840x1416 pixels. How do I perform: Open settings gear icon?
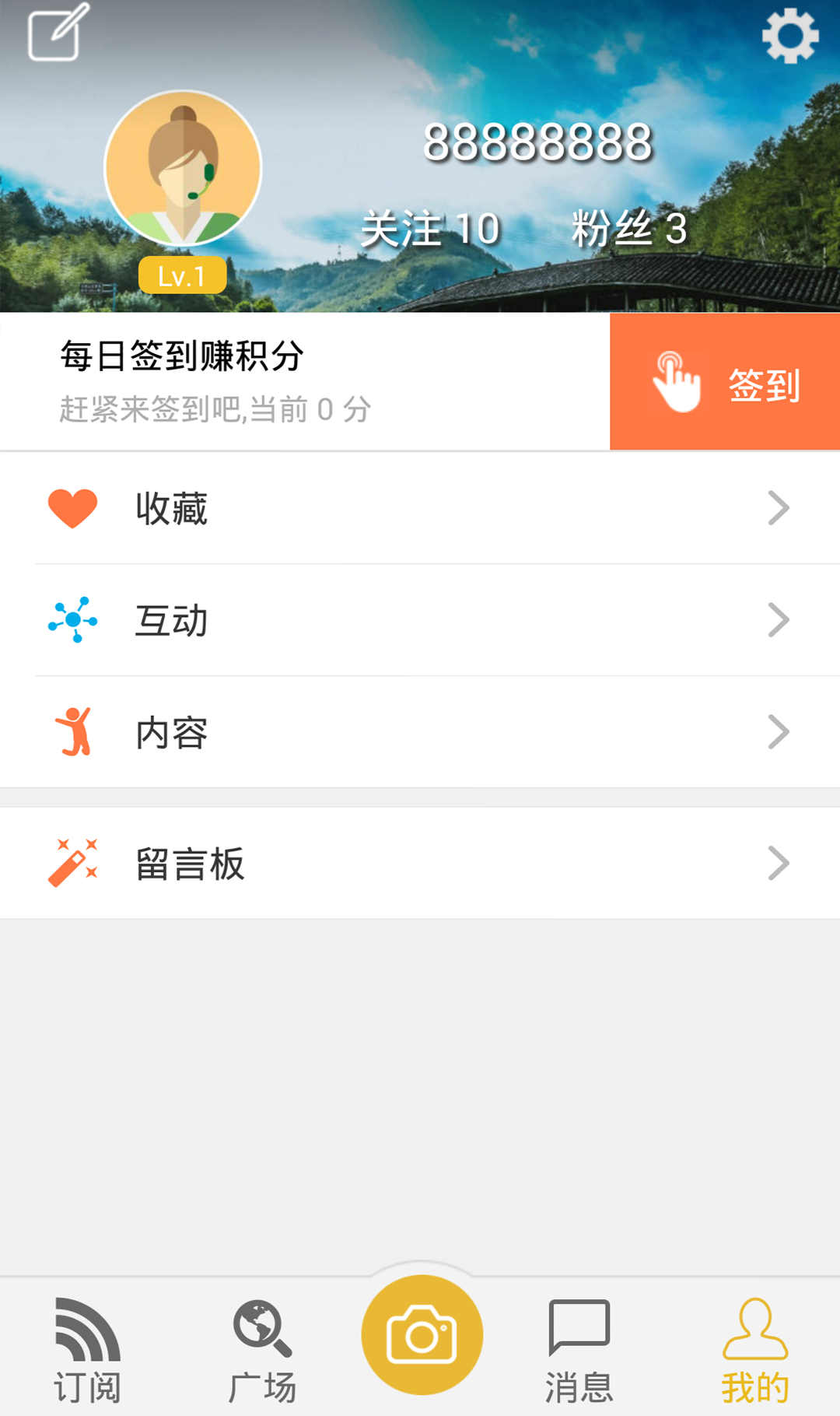pyautogui.click(x=789, y=36)
